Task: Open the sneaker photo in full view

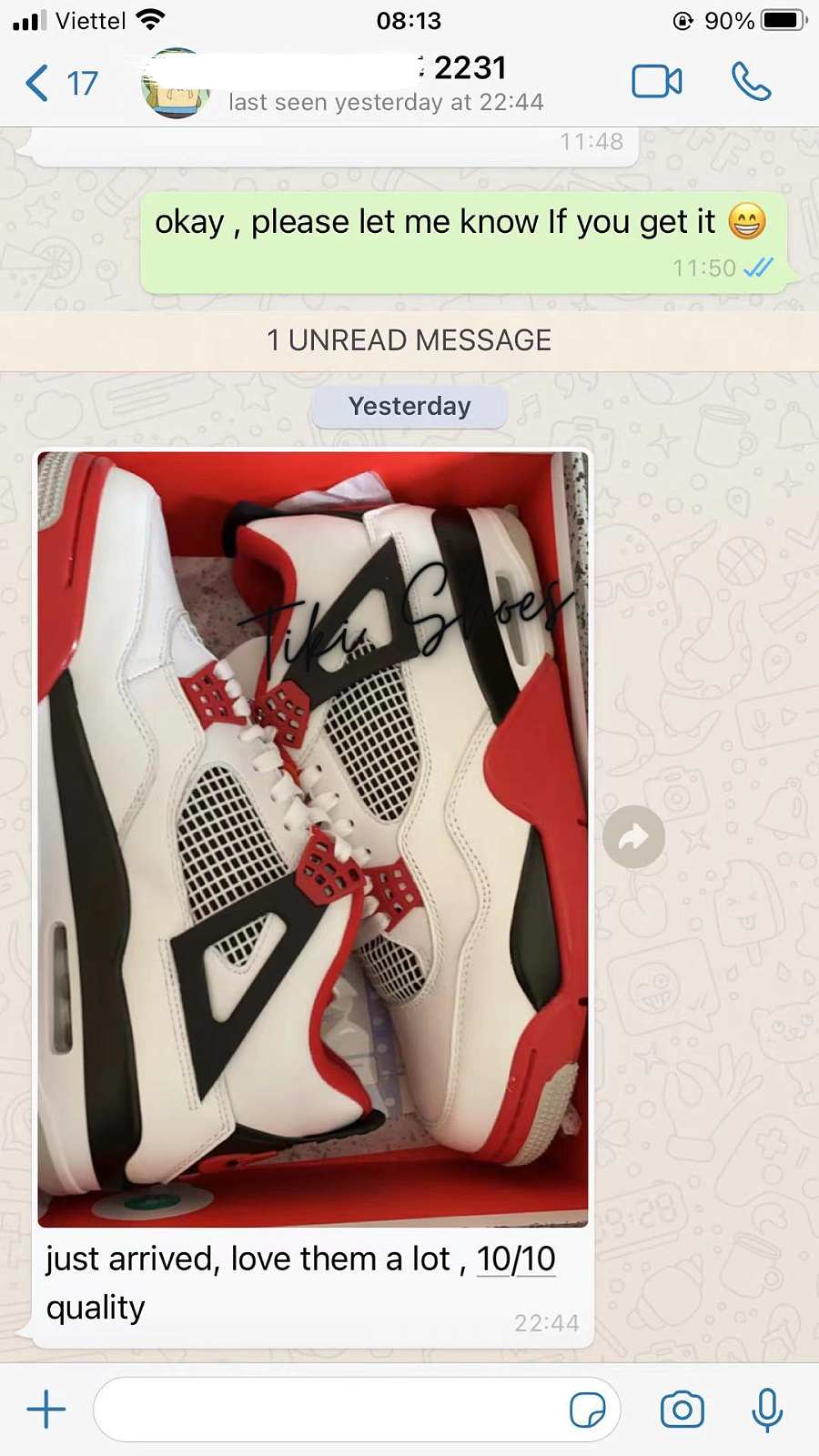Action: pyautogui.click(x=312, y=837)
